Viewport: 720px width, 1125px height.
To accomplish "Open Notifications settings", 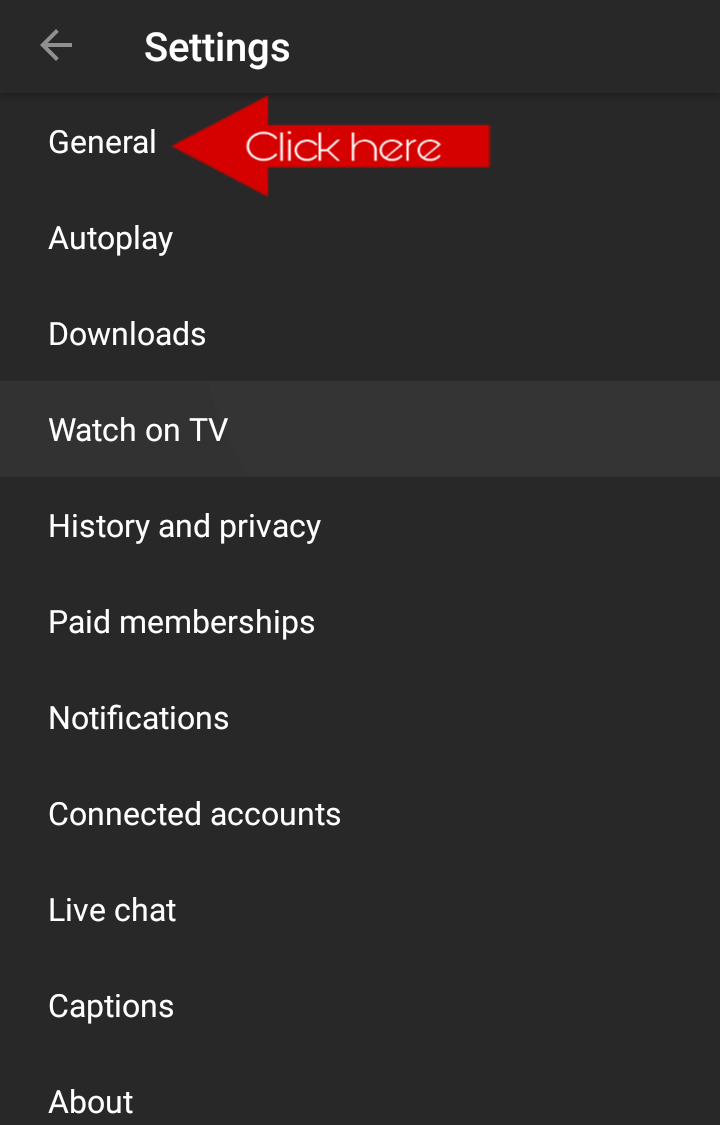I will pyautogui.click(x=139, y=718).
